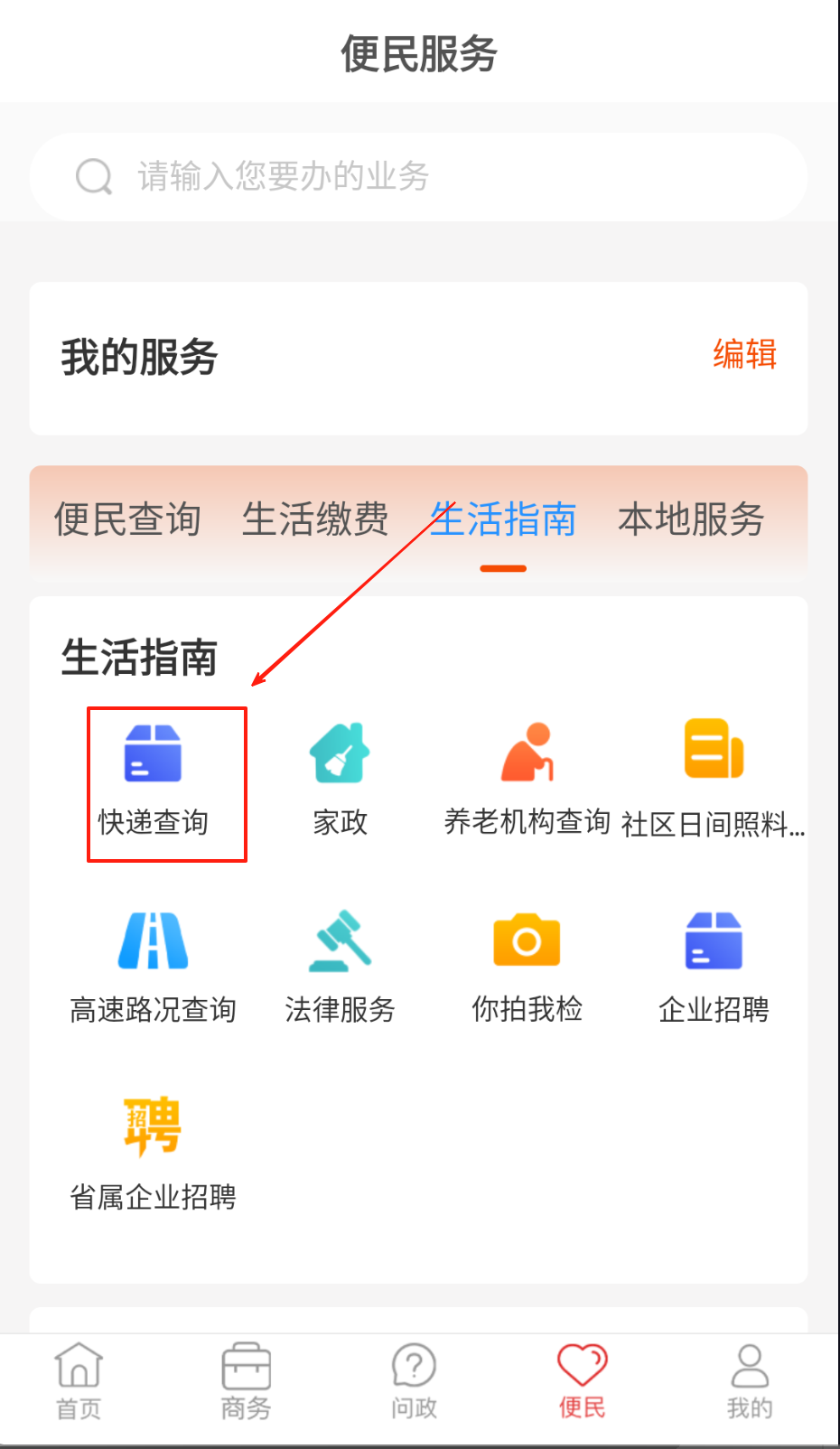Viewport: 840px width, 1449px height.
Task: Select the 生活指南 tab
Action: (x=503, y=519)
